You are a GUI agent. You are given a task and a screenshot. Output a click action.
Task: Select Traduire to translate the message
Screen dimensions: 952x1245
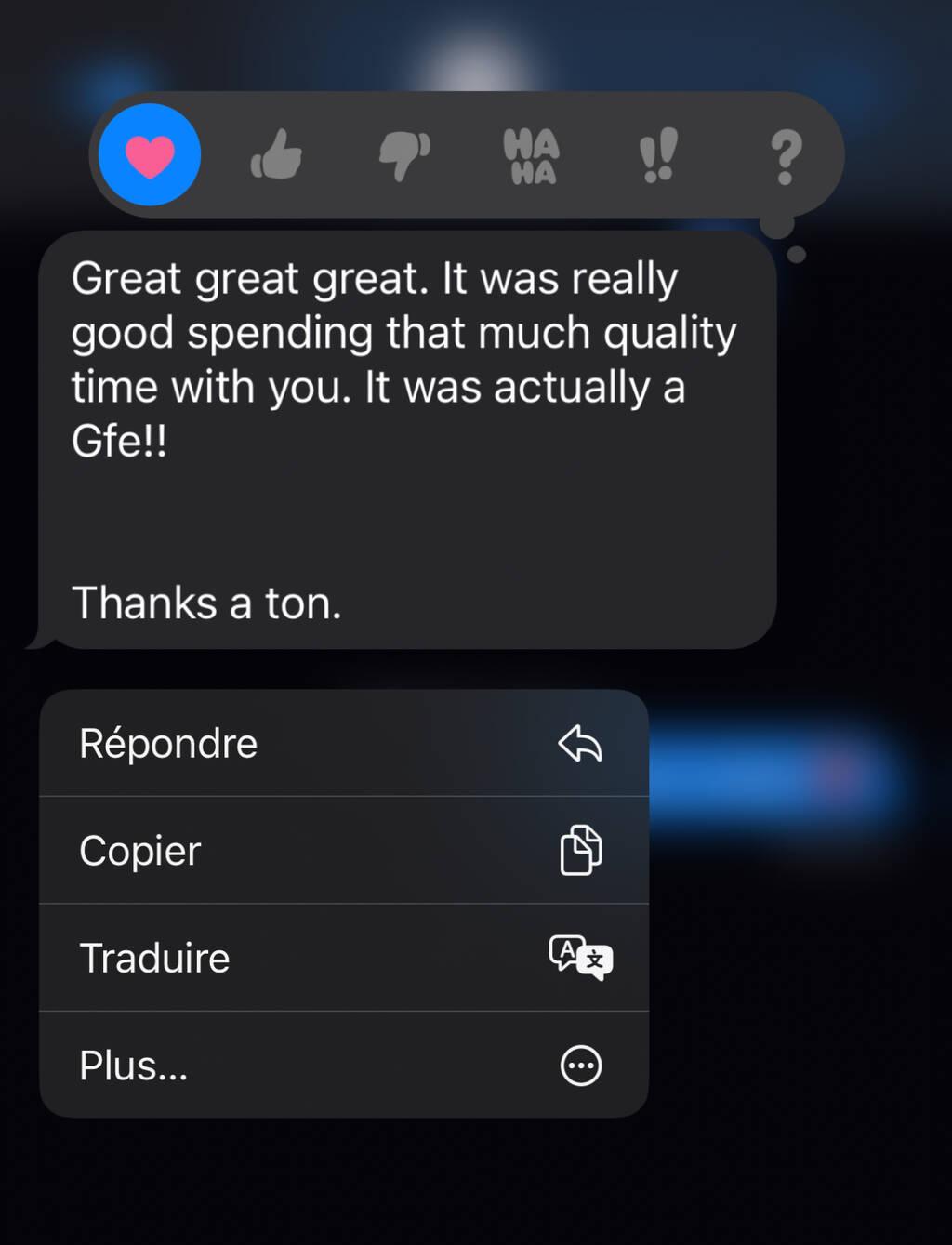[343, 958]
